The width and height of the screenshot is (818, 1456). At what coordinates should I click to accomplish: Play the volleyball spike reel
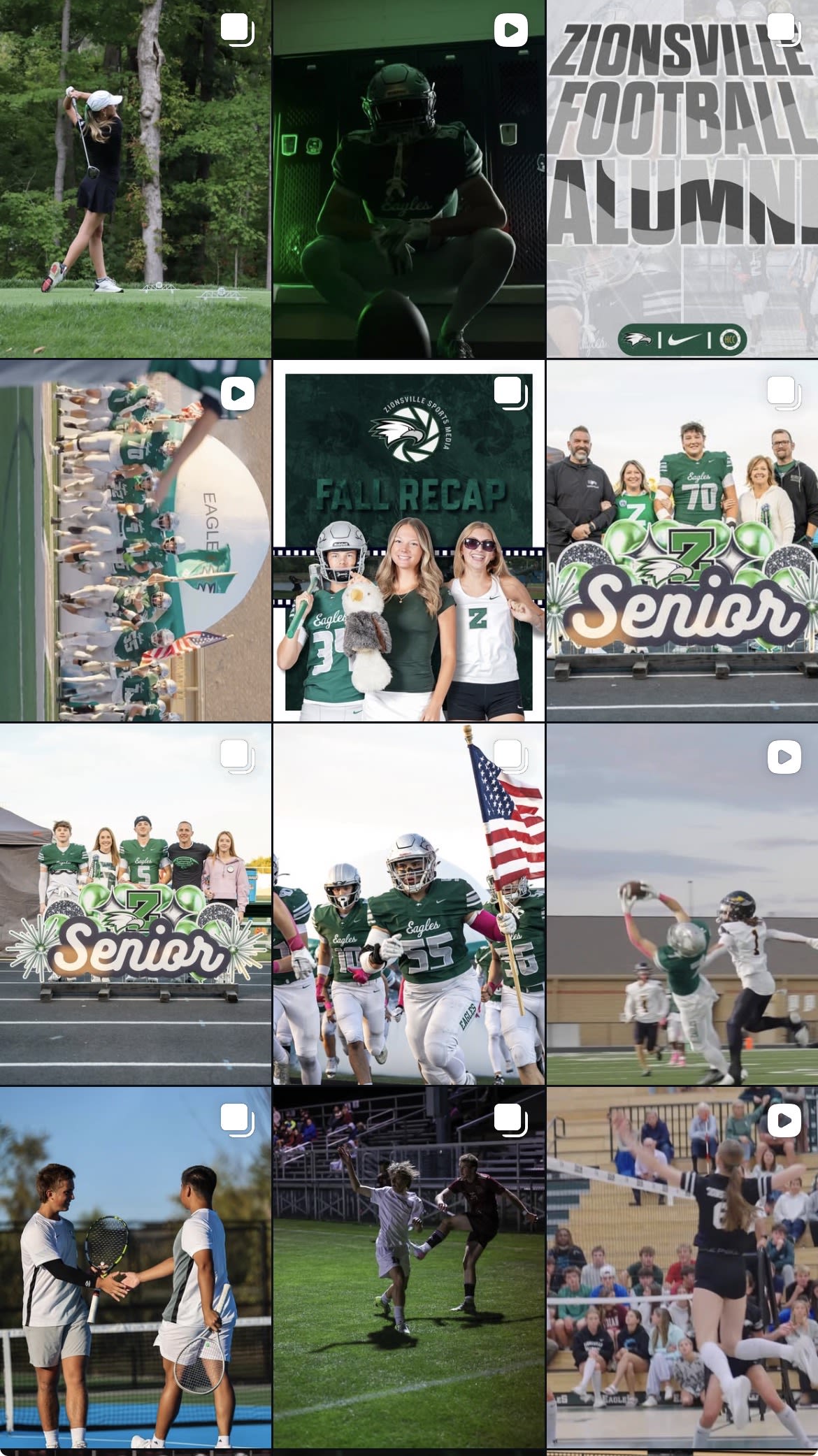click(x=682, y=1267)
